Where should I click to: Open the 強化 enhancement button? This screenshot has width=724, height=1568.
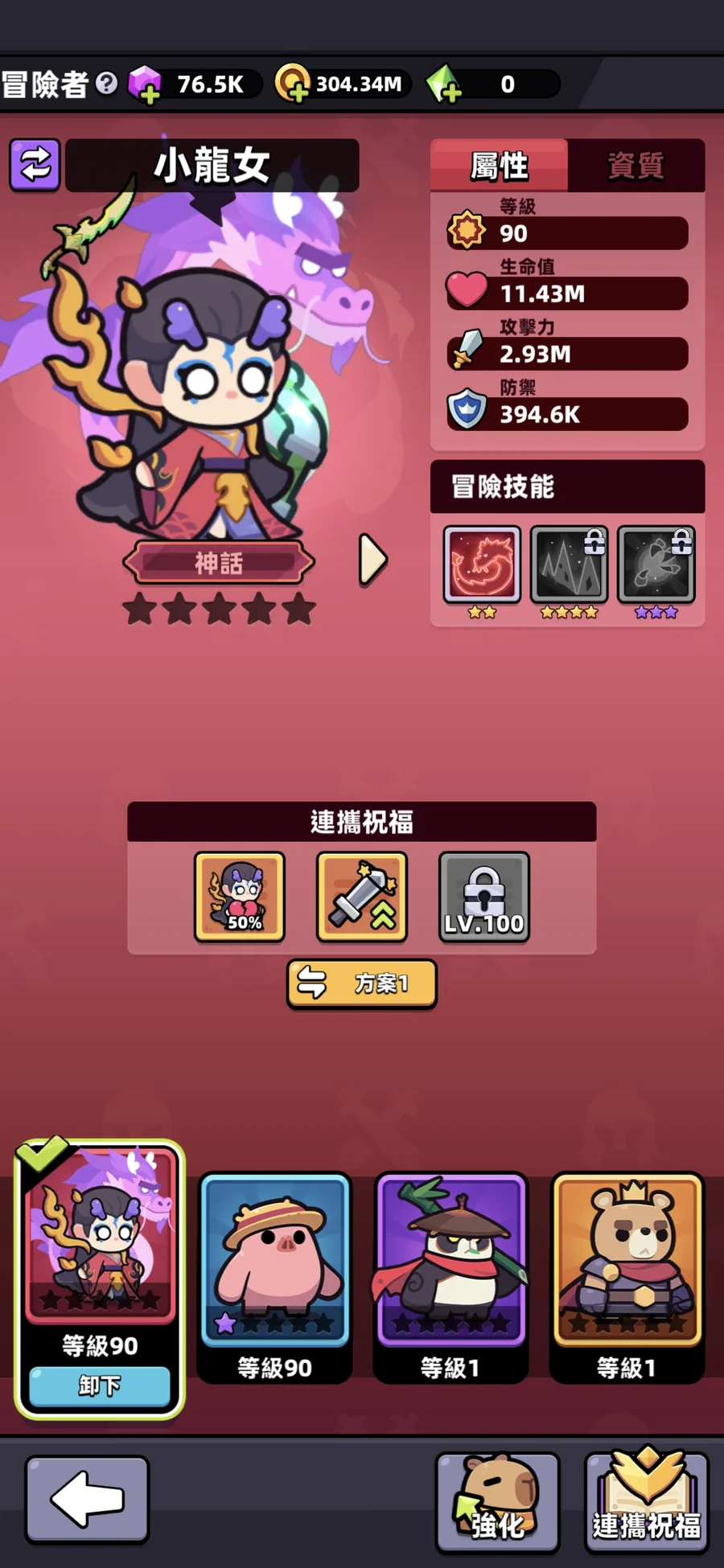[x=497, y=1500]
